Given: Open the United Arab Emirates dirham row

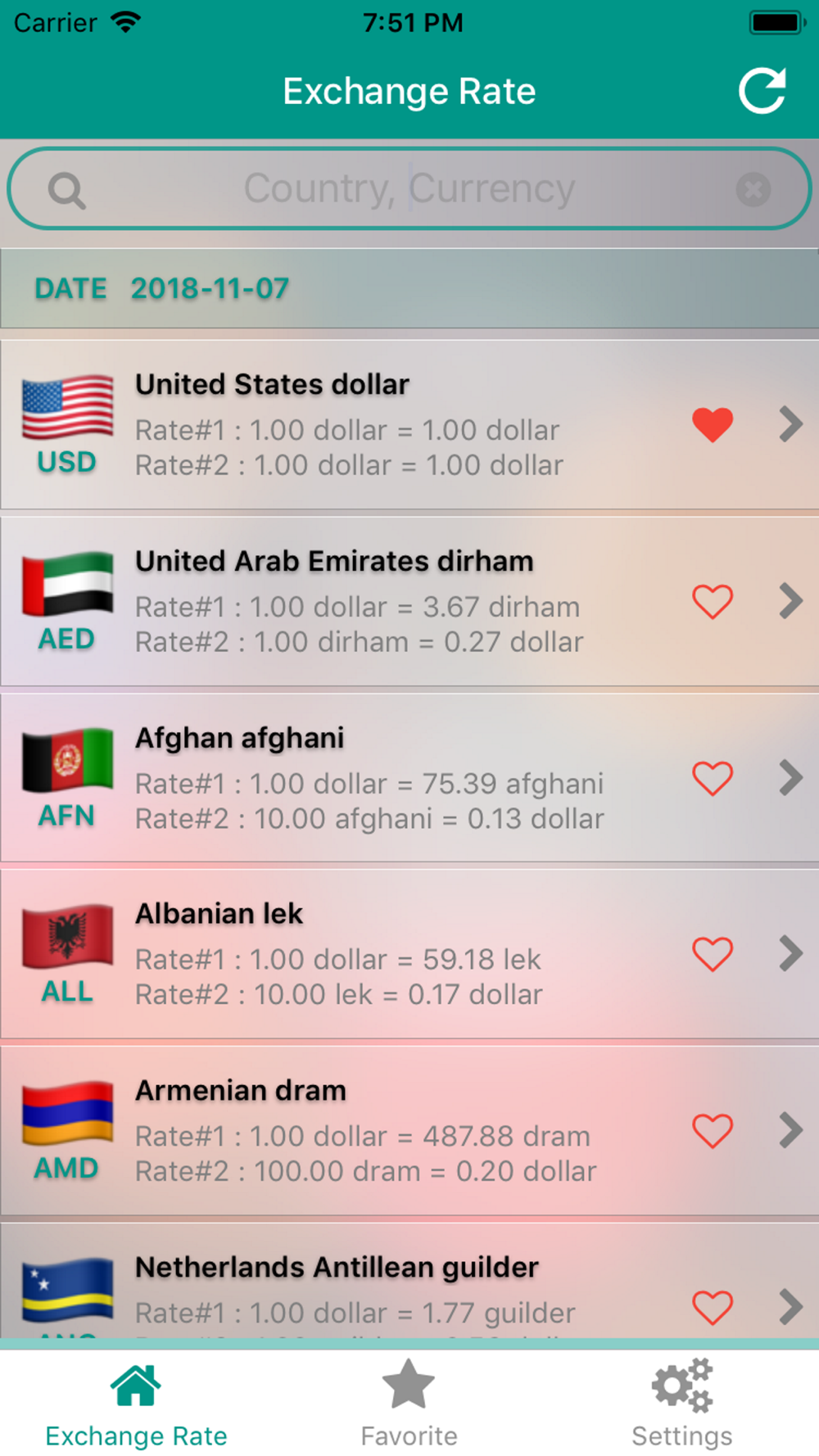Looking at the screenshot, I should (x=409, y=601).
